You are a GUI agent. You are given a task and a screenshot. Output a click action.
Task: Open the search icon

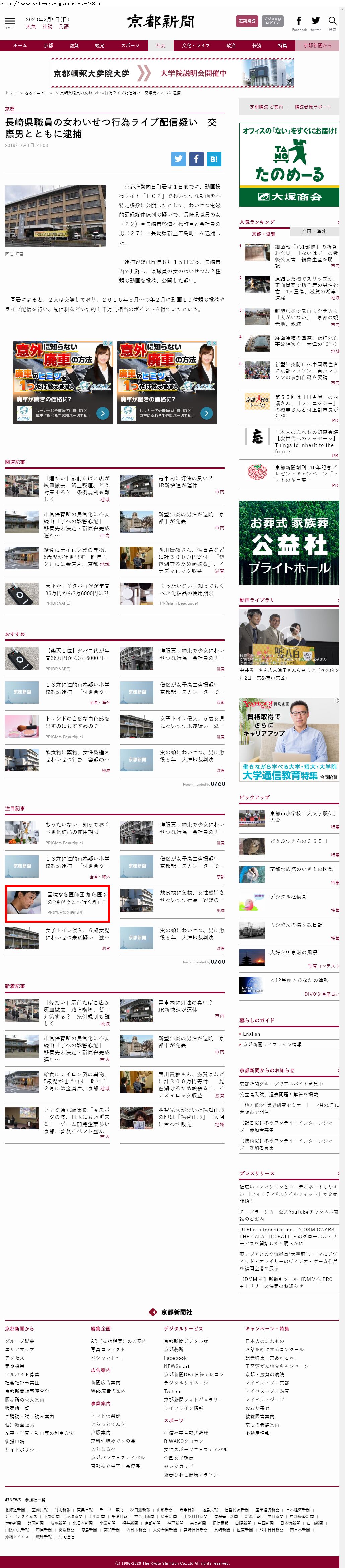[x=332, y=21]
